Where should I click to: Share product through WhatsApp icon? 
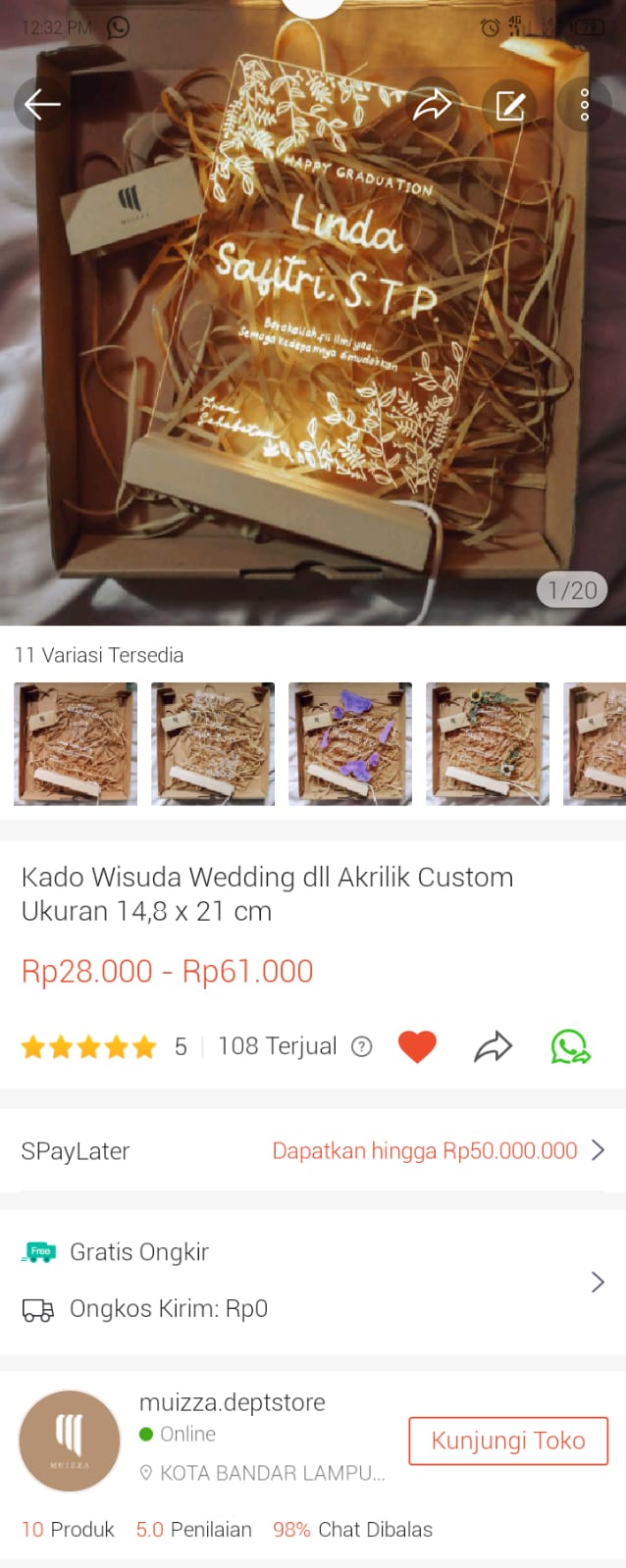pos(570,1046)
